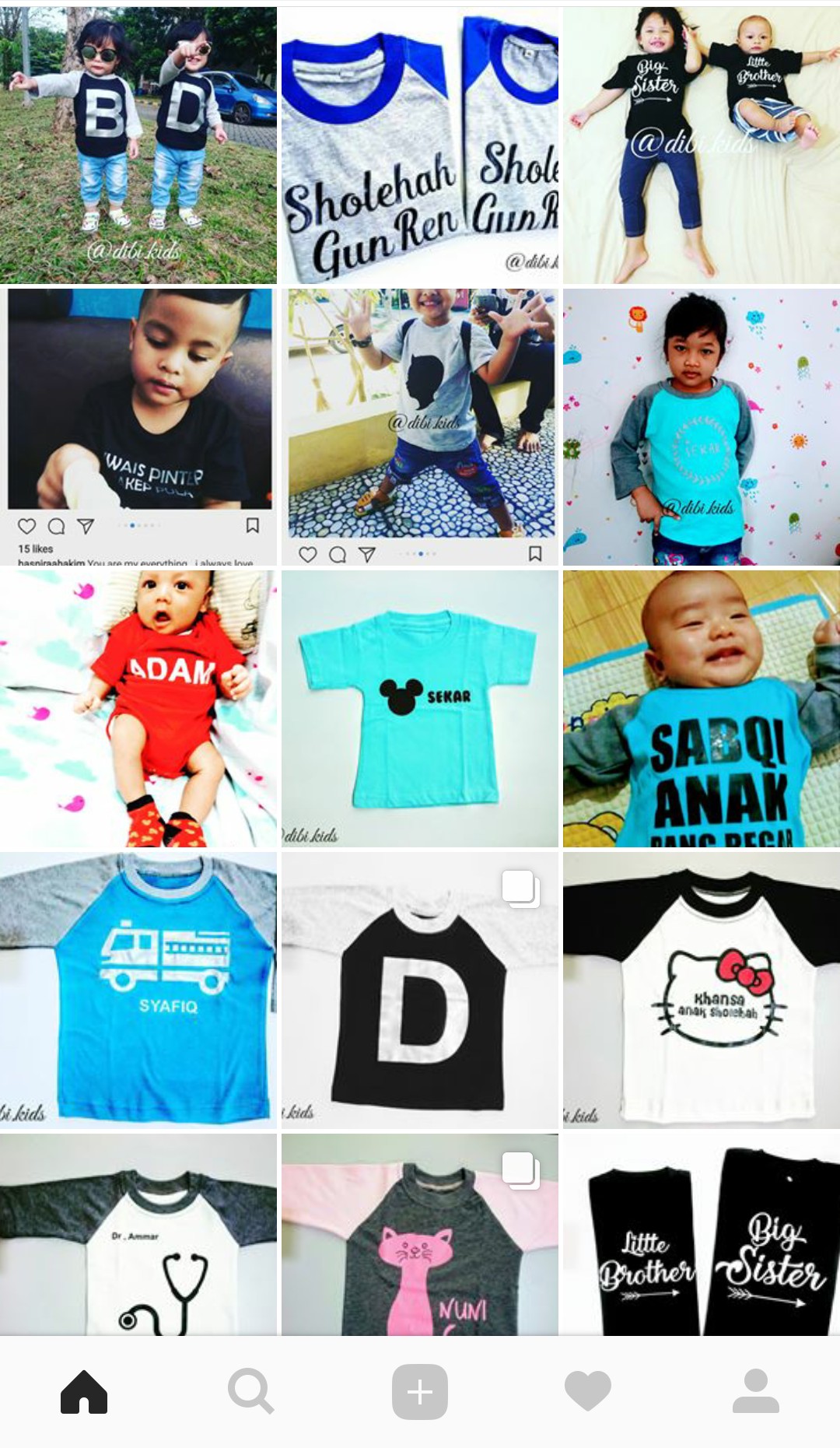Open the Dr. Ammar stethoscope shirt post
Screen dimensions: 840x1448
138,1235
